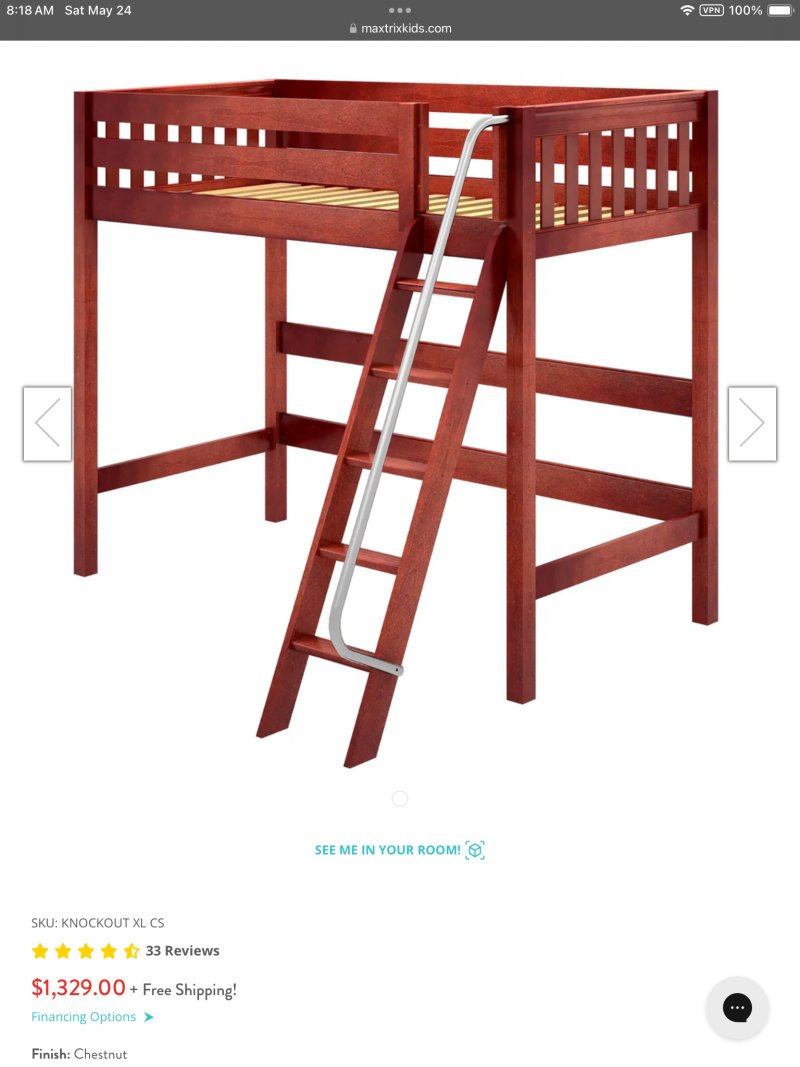Open the chat support bubble

click(737, 1007)
